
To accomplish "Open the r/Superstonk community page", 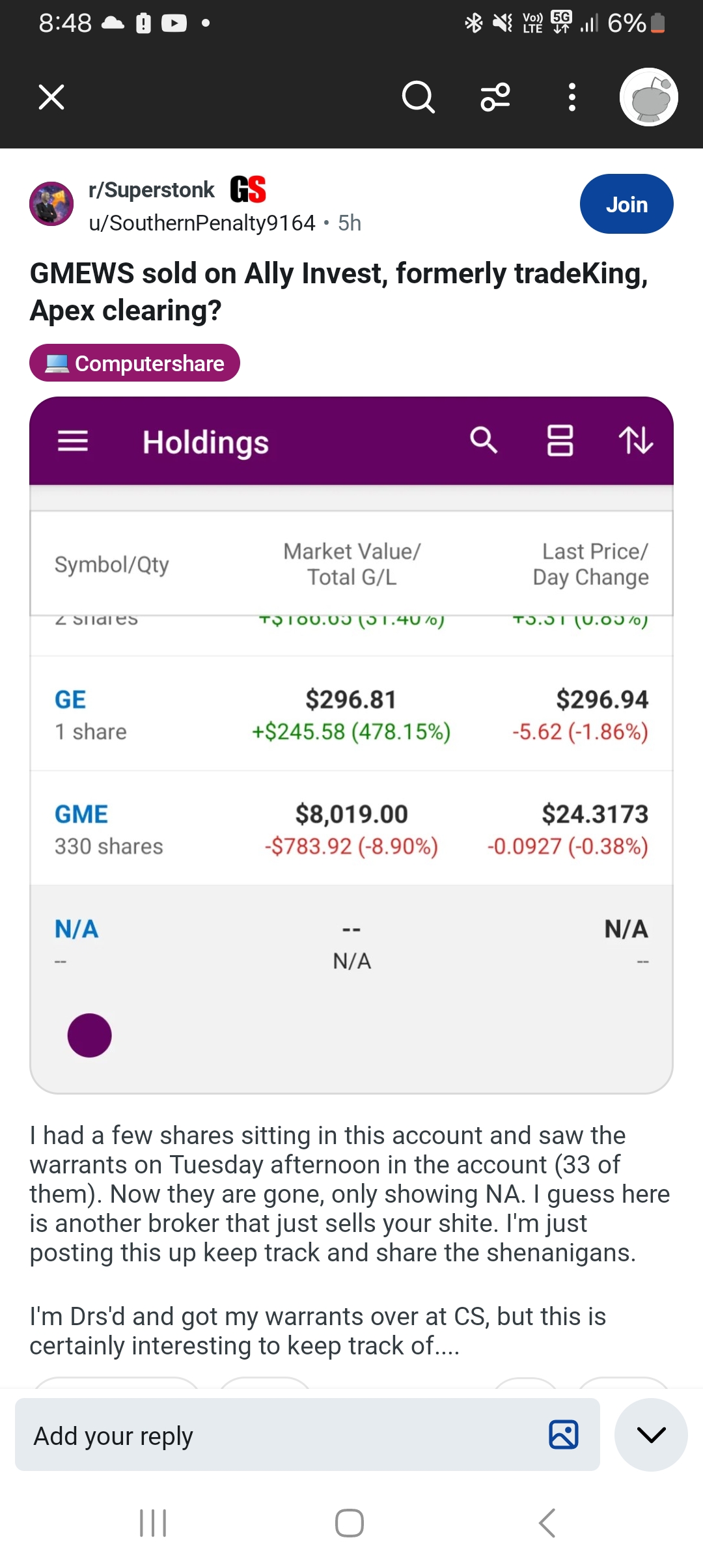I will 152,190.
